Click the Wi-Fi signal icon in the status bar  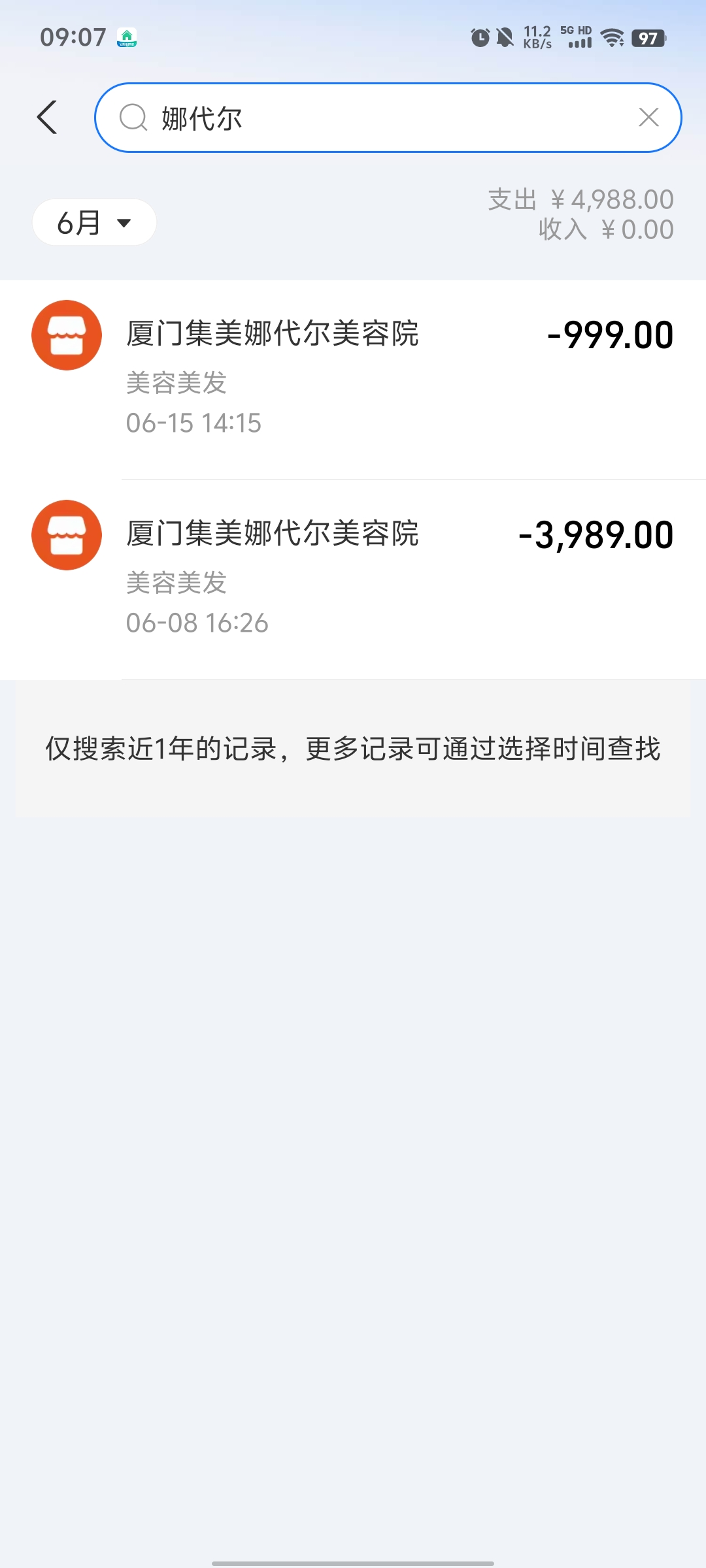(x=612, y=38)
